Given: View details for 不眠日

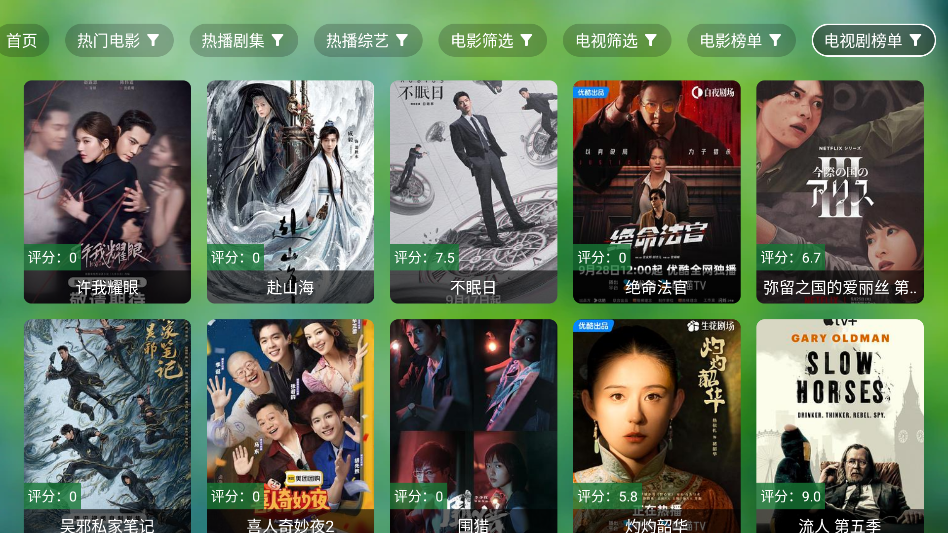Looking at the screenshot, I should pos(473,191).
